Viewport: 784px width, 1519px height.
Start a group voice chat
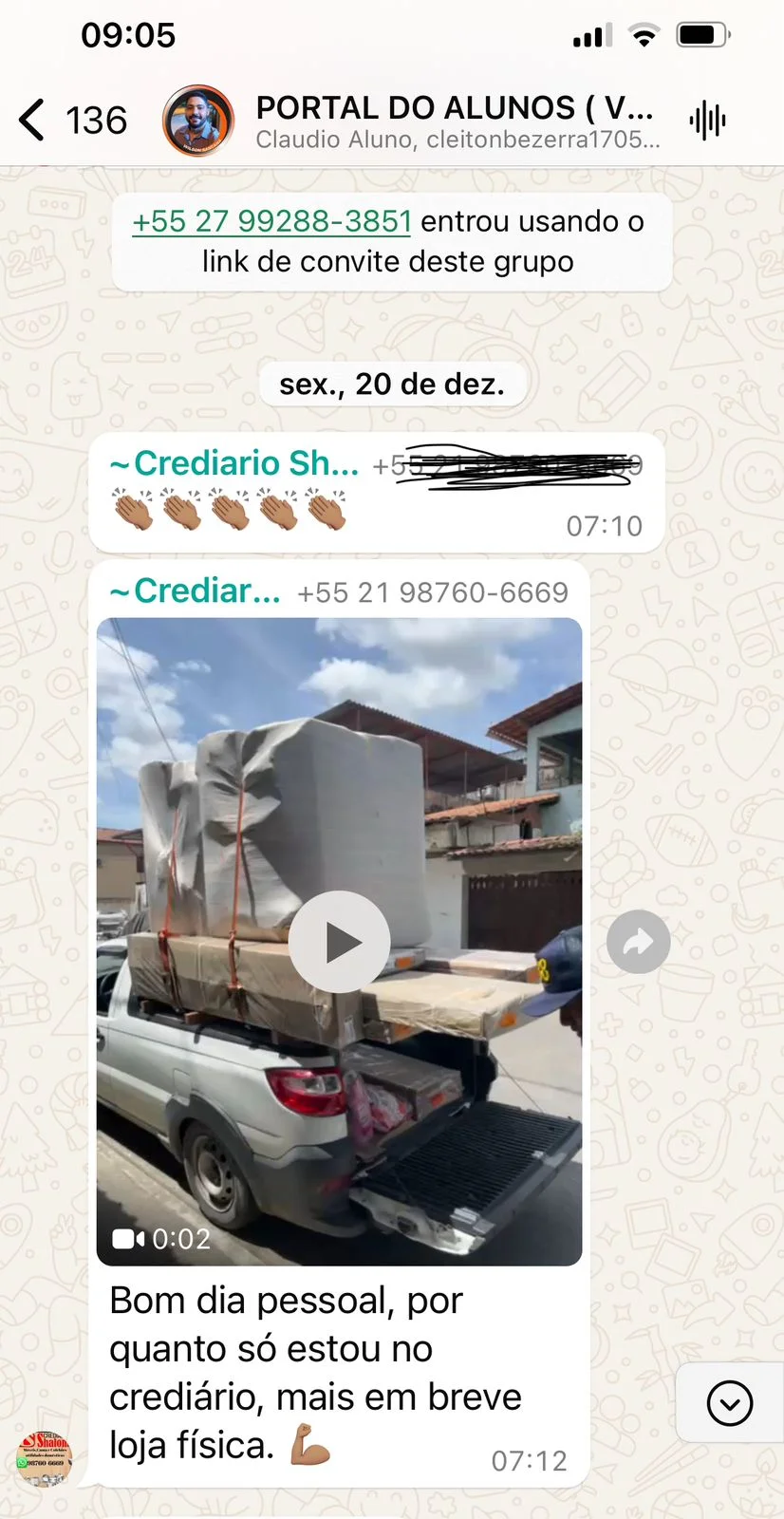[x=707, y=121]
